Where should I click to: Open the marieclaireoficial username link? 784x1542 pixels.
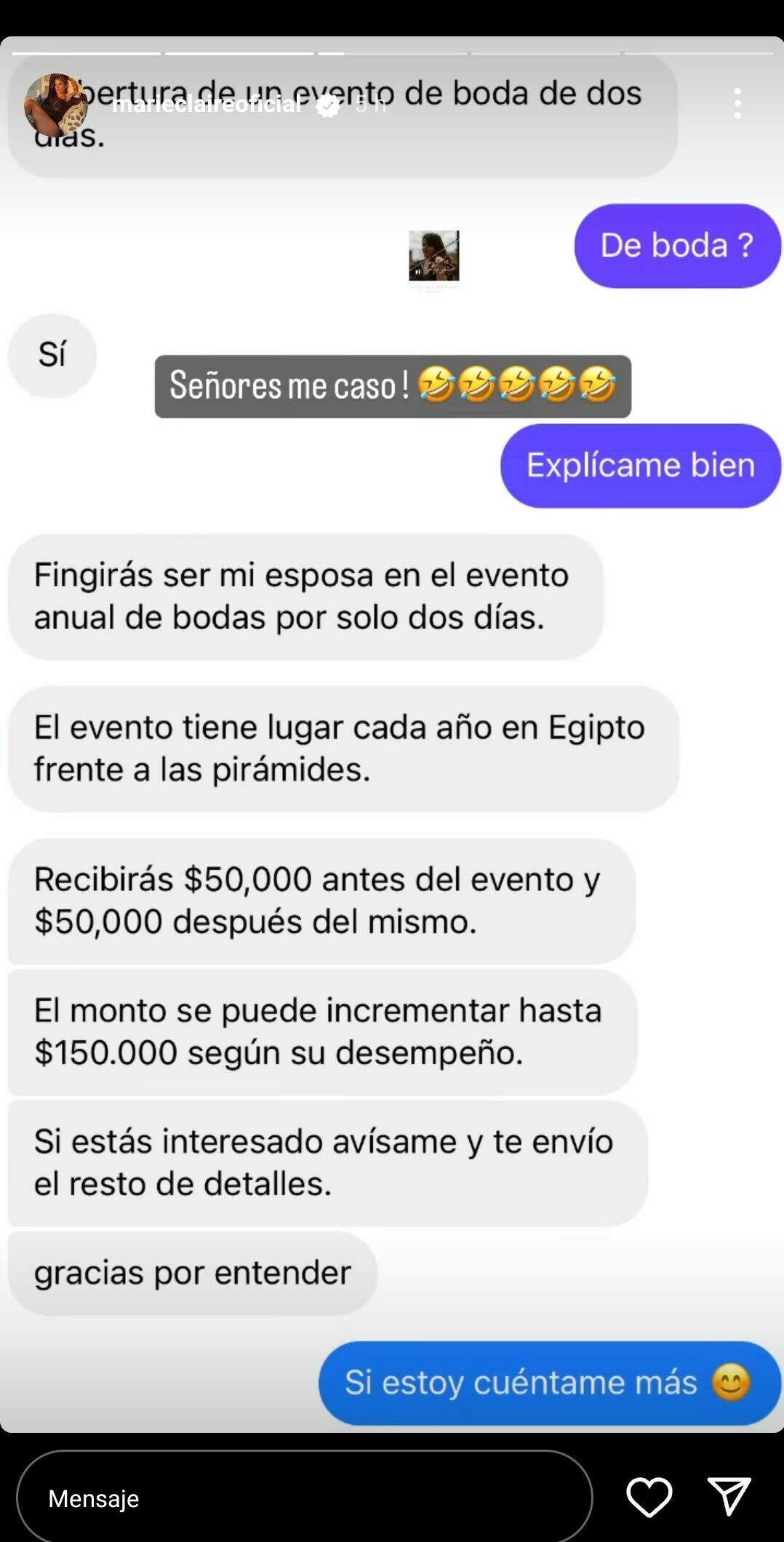207,104
